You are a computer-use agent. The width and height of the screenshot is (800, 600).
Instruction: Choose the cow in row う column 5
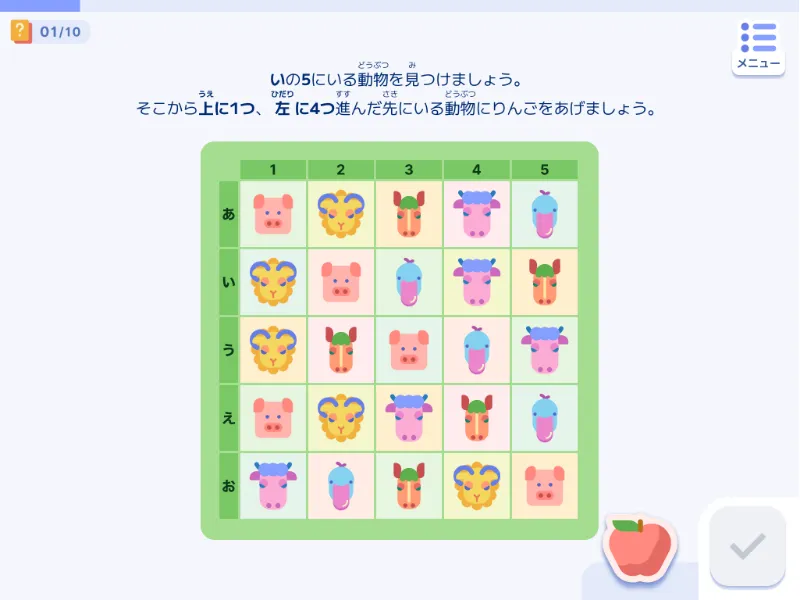tap(545, 350)
